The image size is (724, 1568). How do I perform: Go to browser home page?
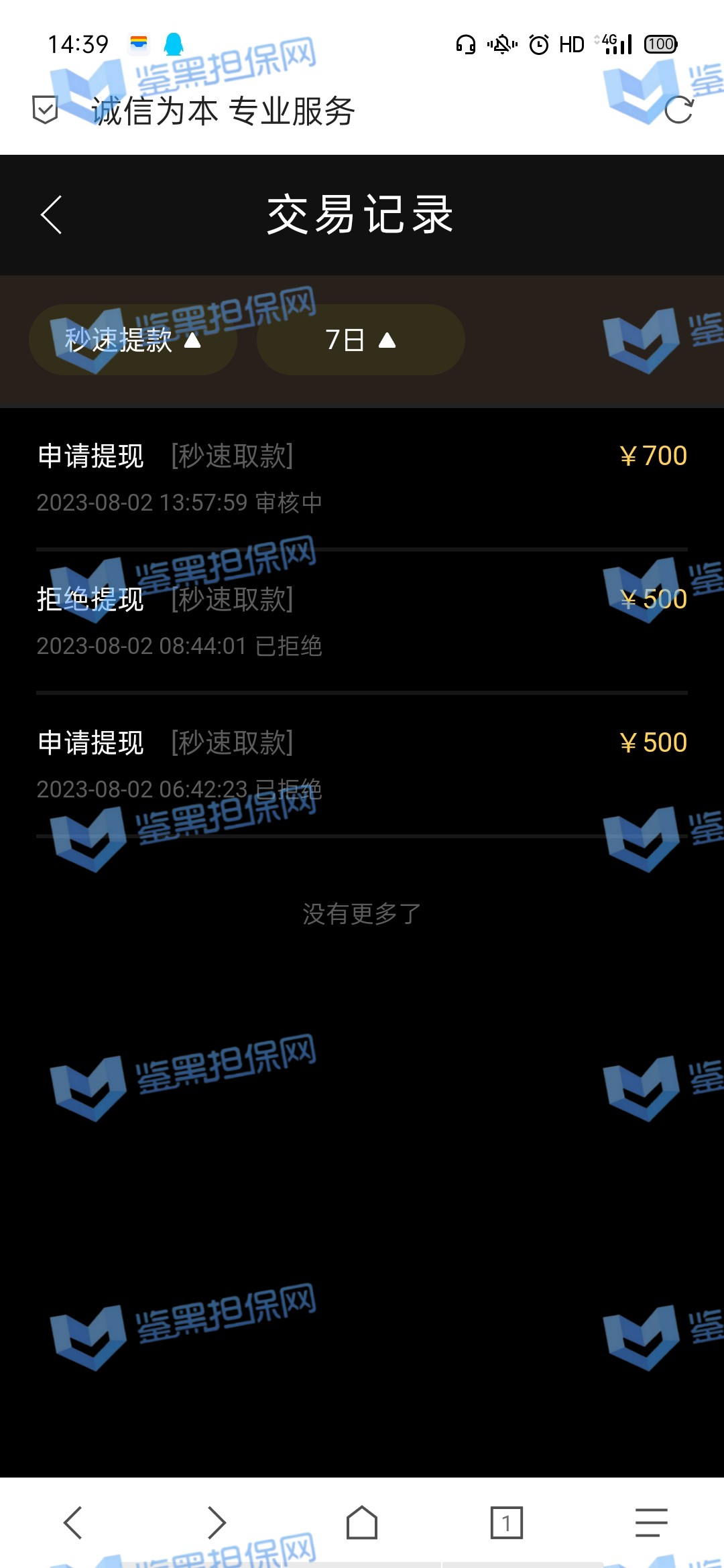point(362,1522)
